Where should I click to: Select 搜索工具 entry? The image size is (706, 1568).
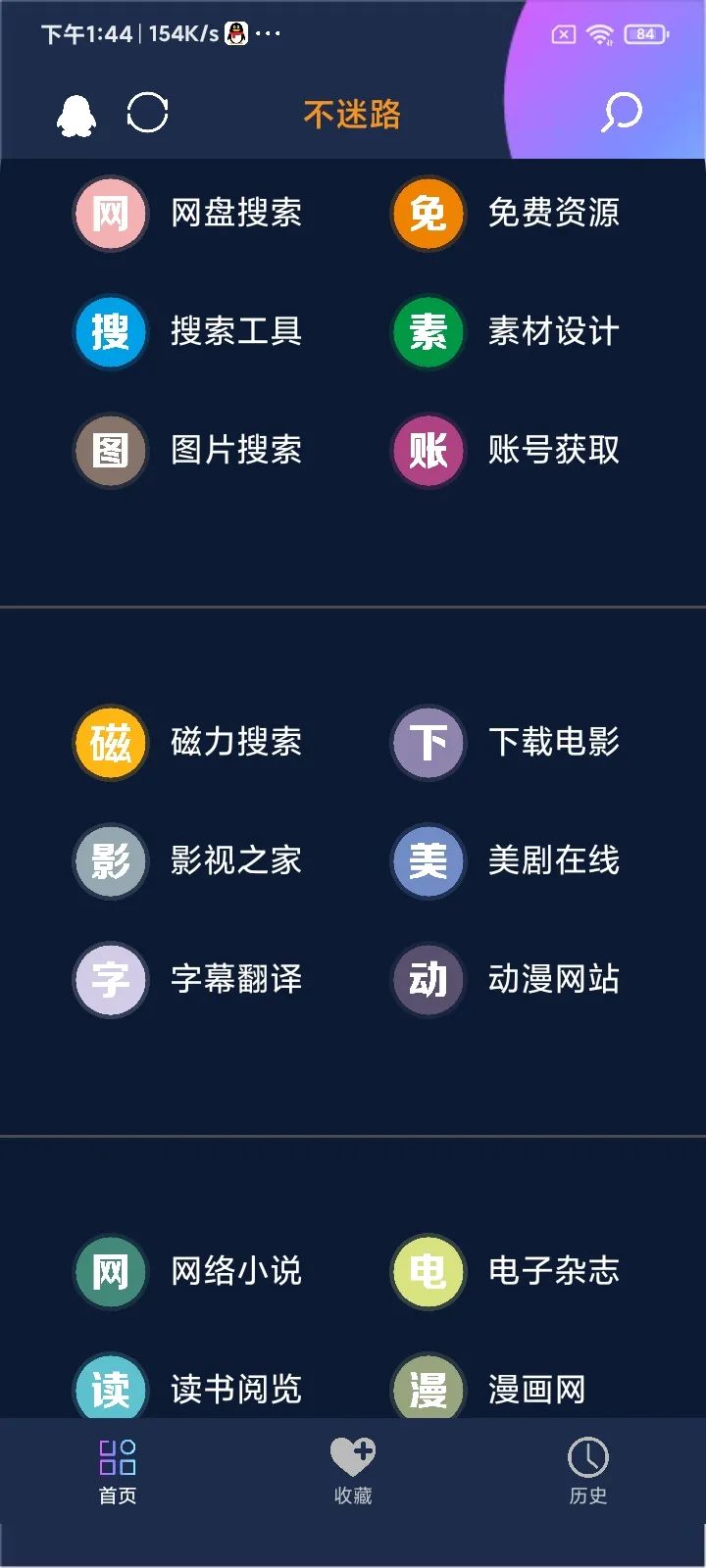point(189,331)
